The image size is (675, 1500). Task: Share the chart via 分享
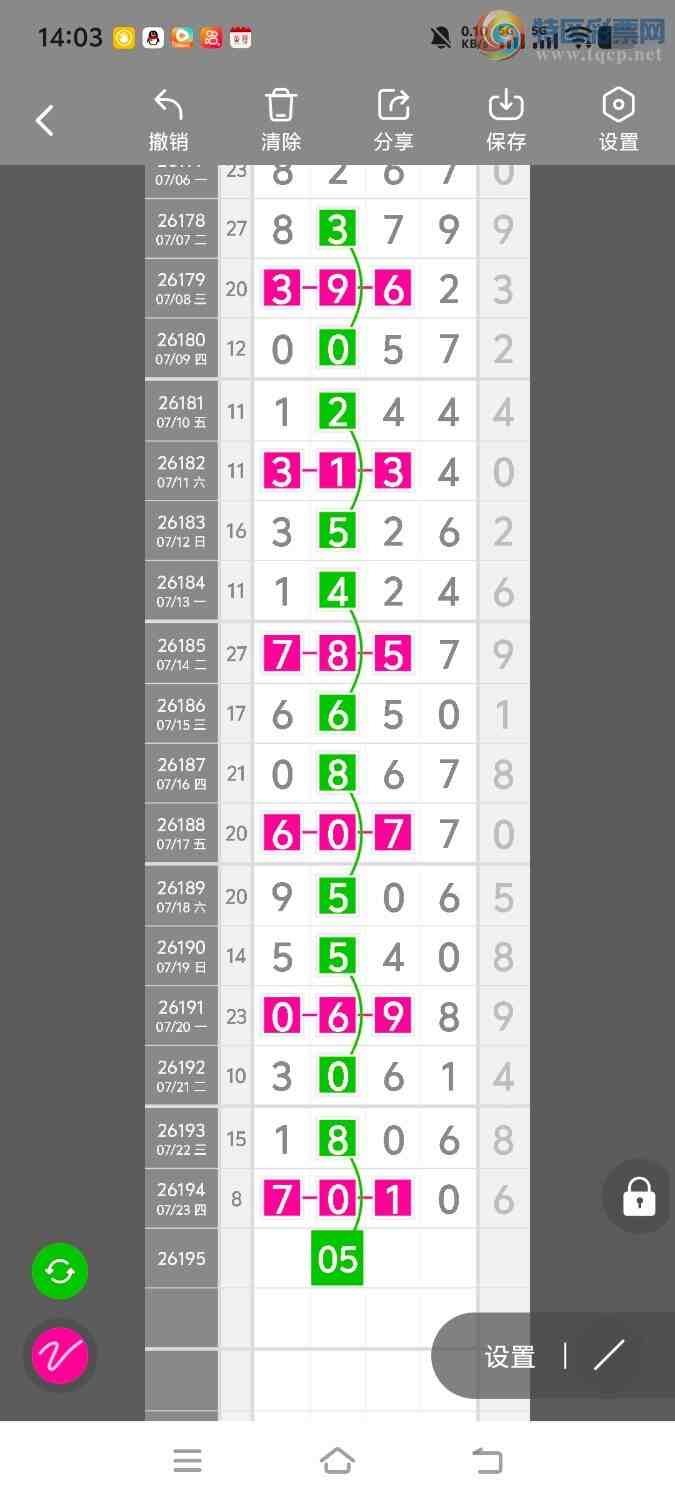click(x=394, y=120)
